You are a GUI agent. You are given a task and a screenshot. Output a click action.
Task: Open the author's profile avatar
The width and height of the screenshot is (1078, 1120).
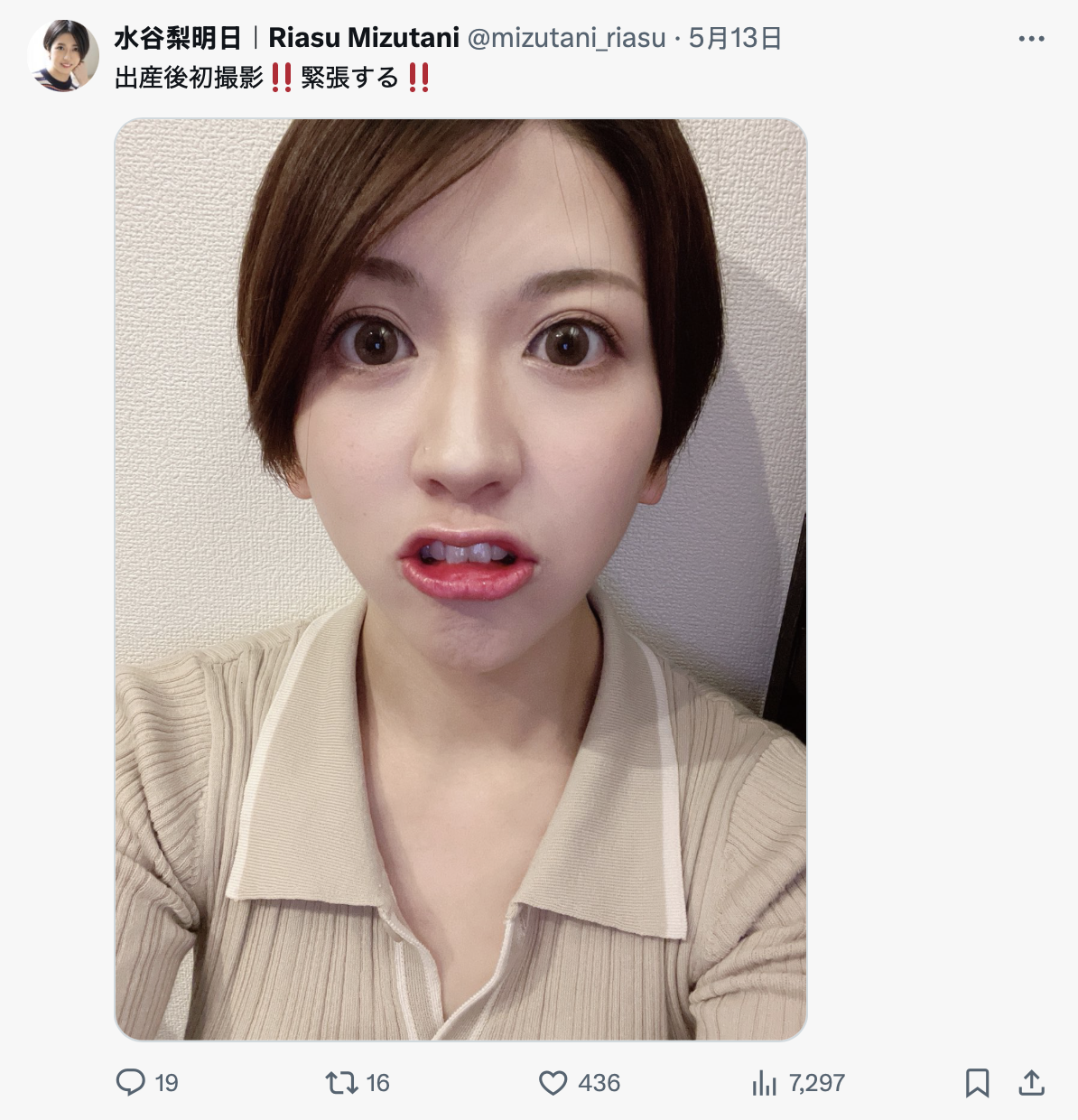coord(63,56)
